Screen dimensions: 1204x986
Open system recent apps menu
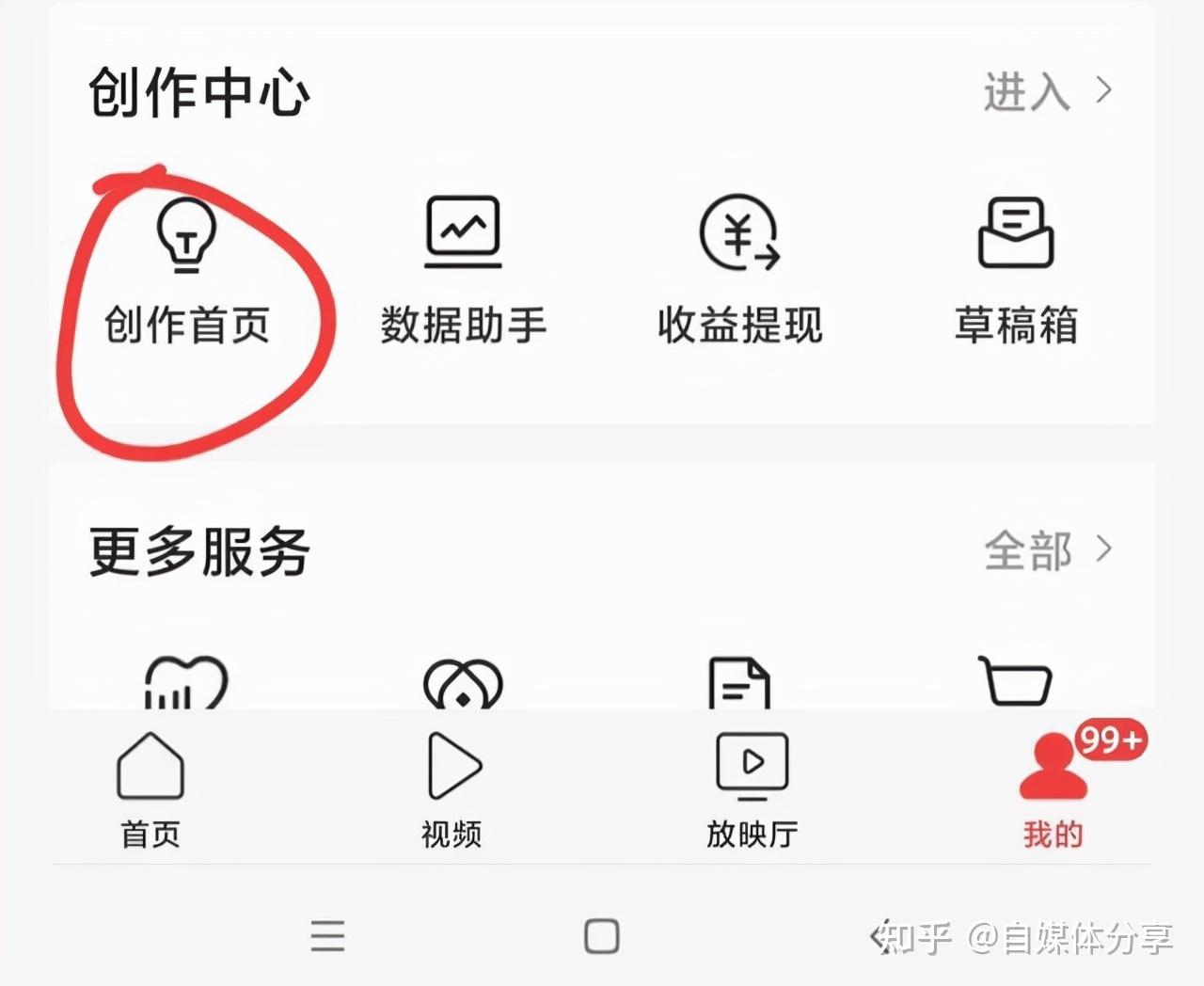click(x=327, y=936)
